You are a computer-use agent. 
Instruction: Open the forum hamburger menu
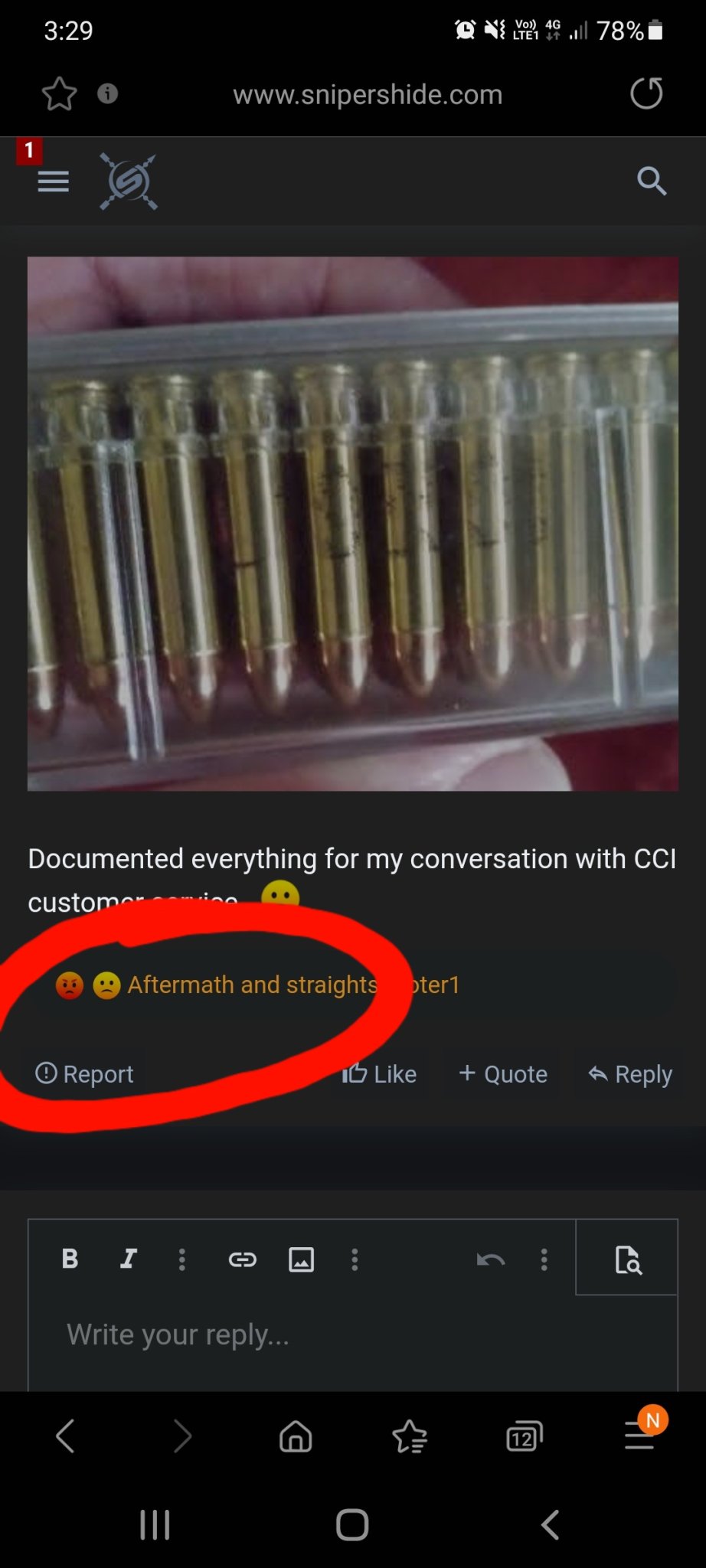coord(54,181)
